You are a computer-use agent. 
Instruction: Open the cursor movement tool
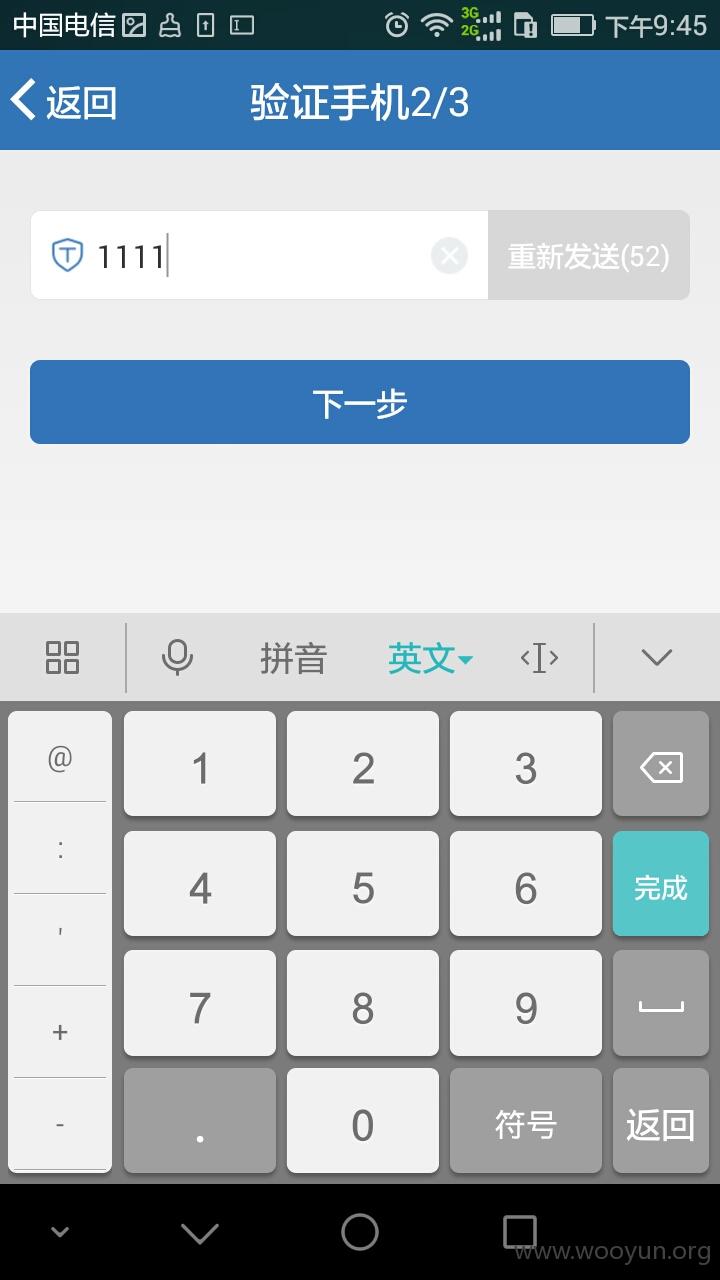point(539,657)
